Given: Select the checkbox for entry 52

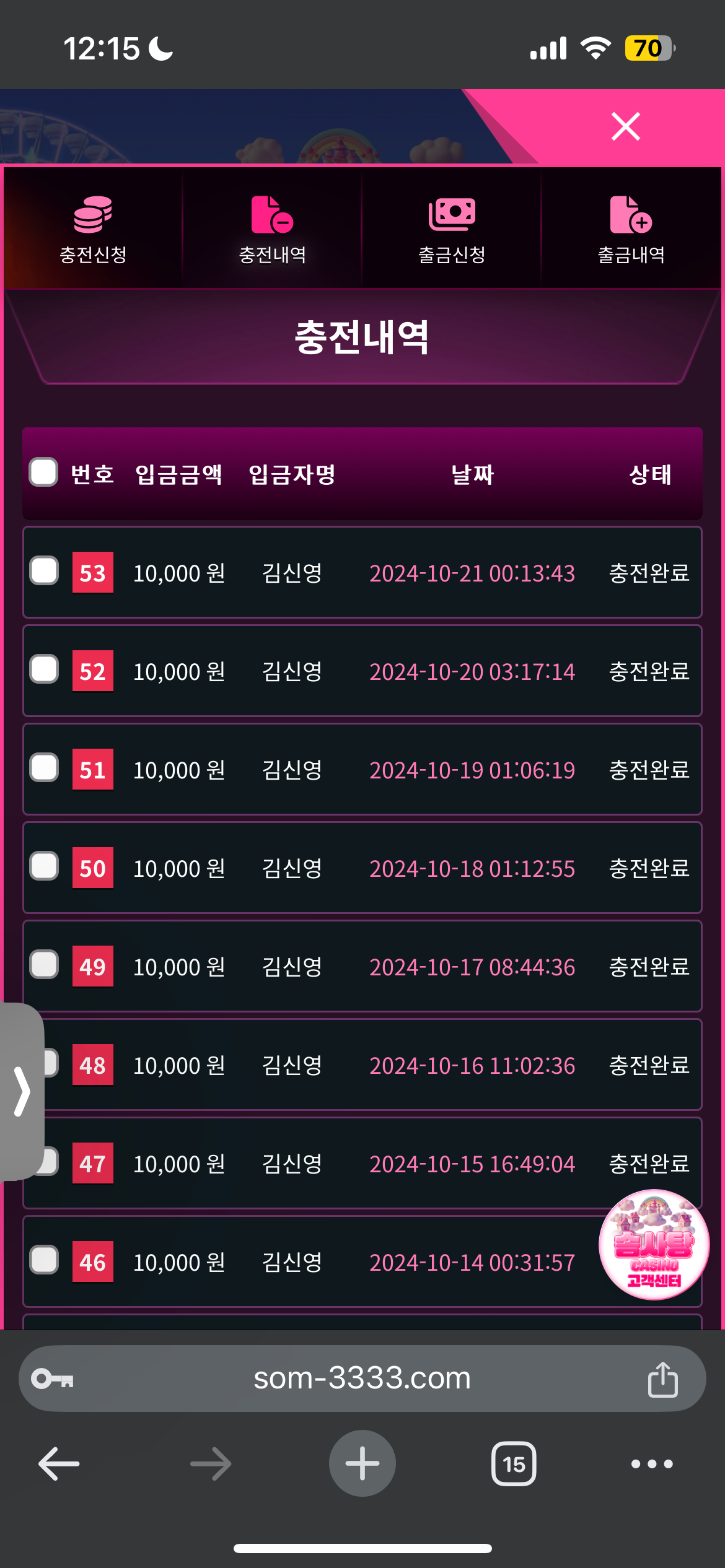Looking at the screenshot, I should 44,669.
